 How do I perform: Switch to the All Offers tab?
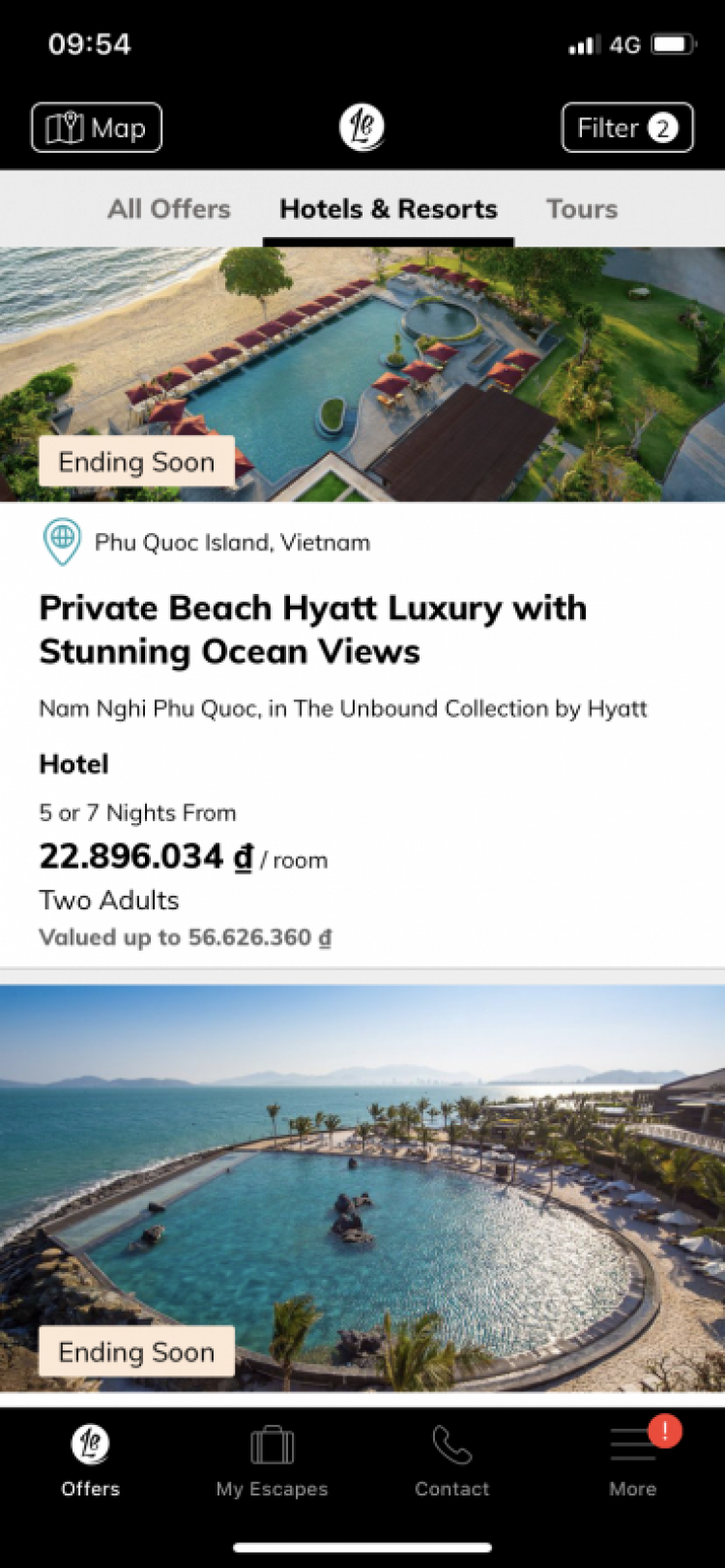pos(169,209)
